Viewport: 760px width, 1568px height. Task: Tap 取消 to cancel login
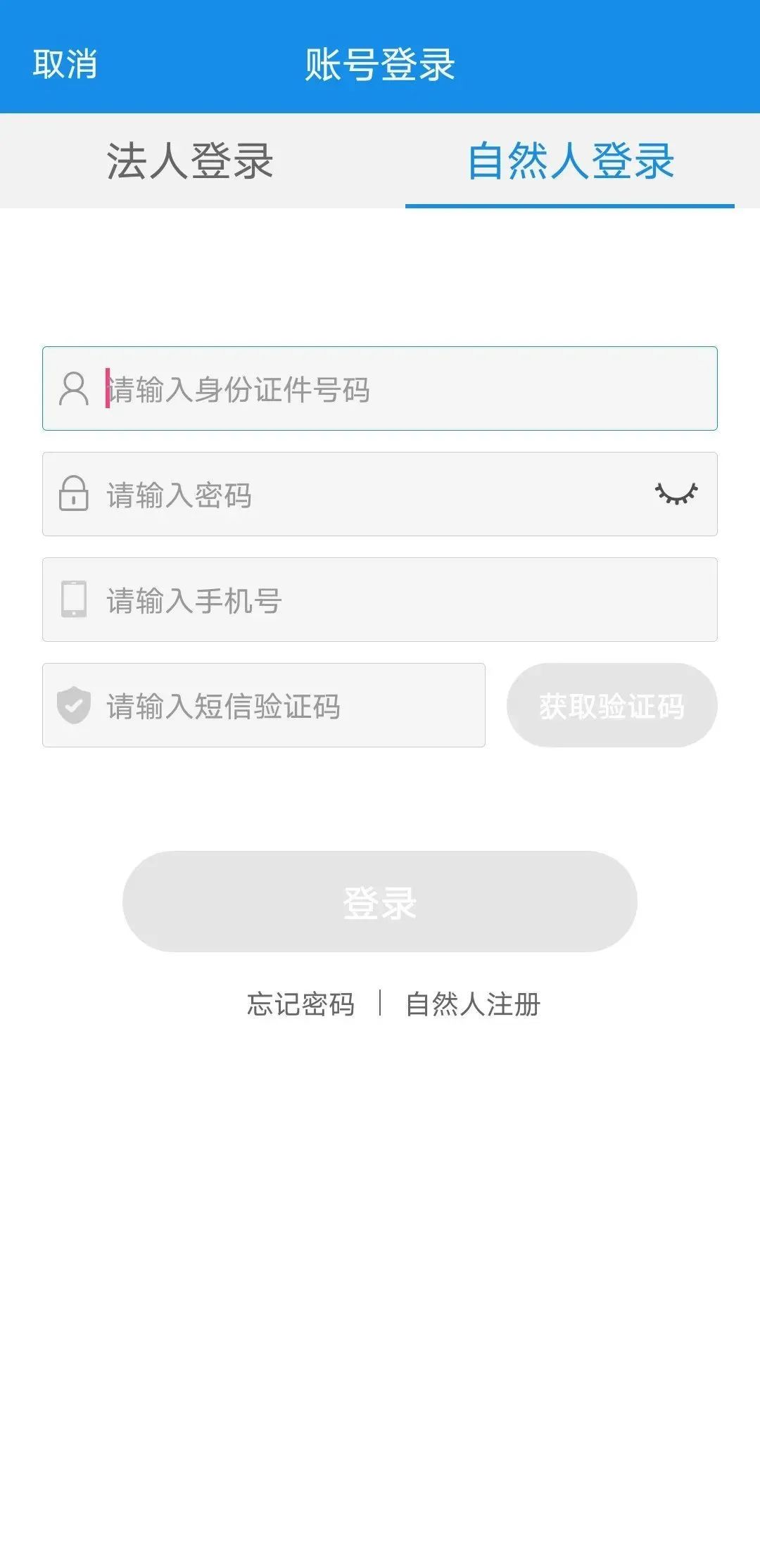click(x=65, y=64)
